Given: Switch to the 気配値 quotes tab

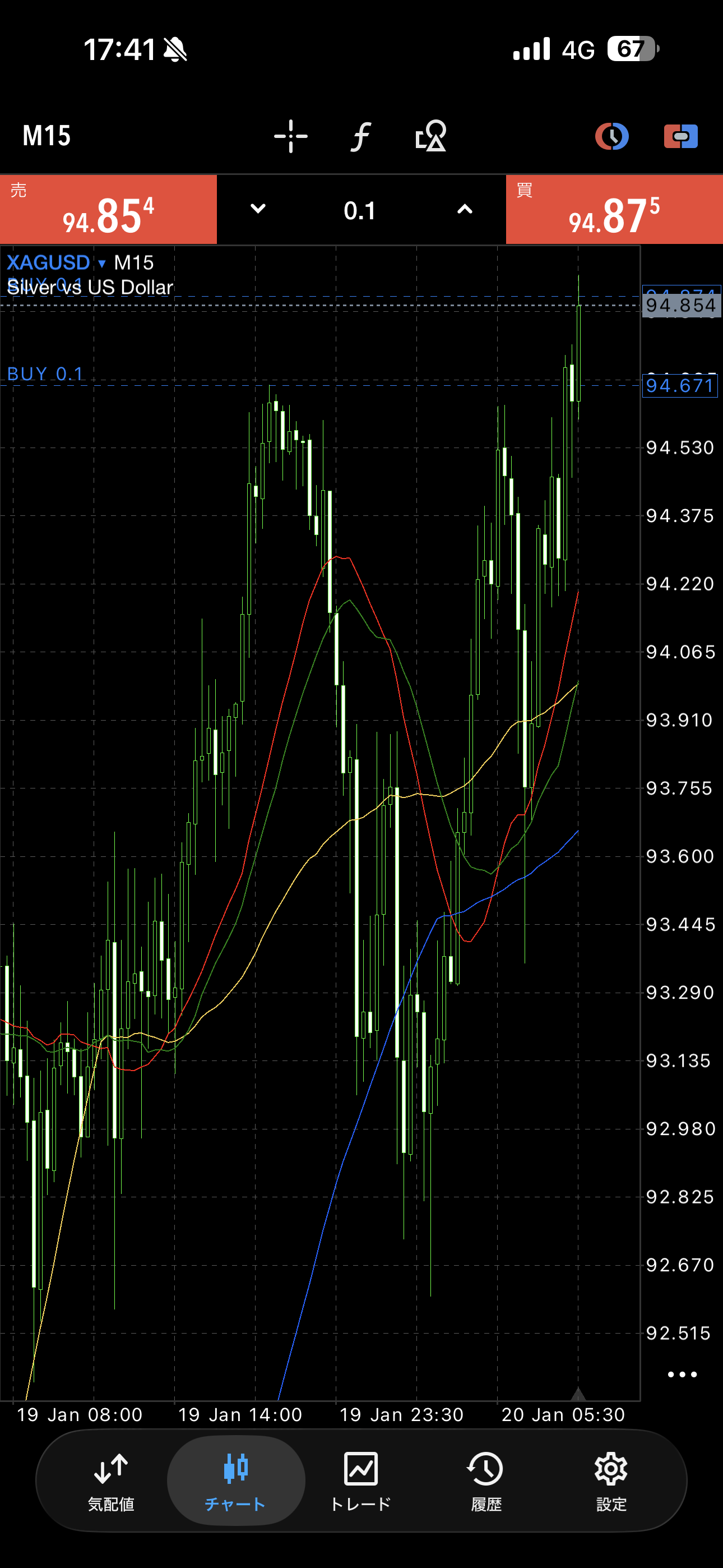Looking at the screenshot, I should coord(111,1481).
